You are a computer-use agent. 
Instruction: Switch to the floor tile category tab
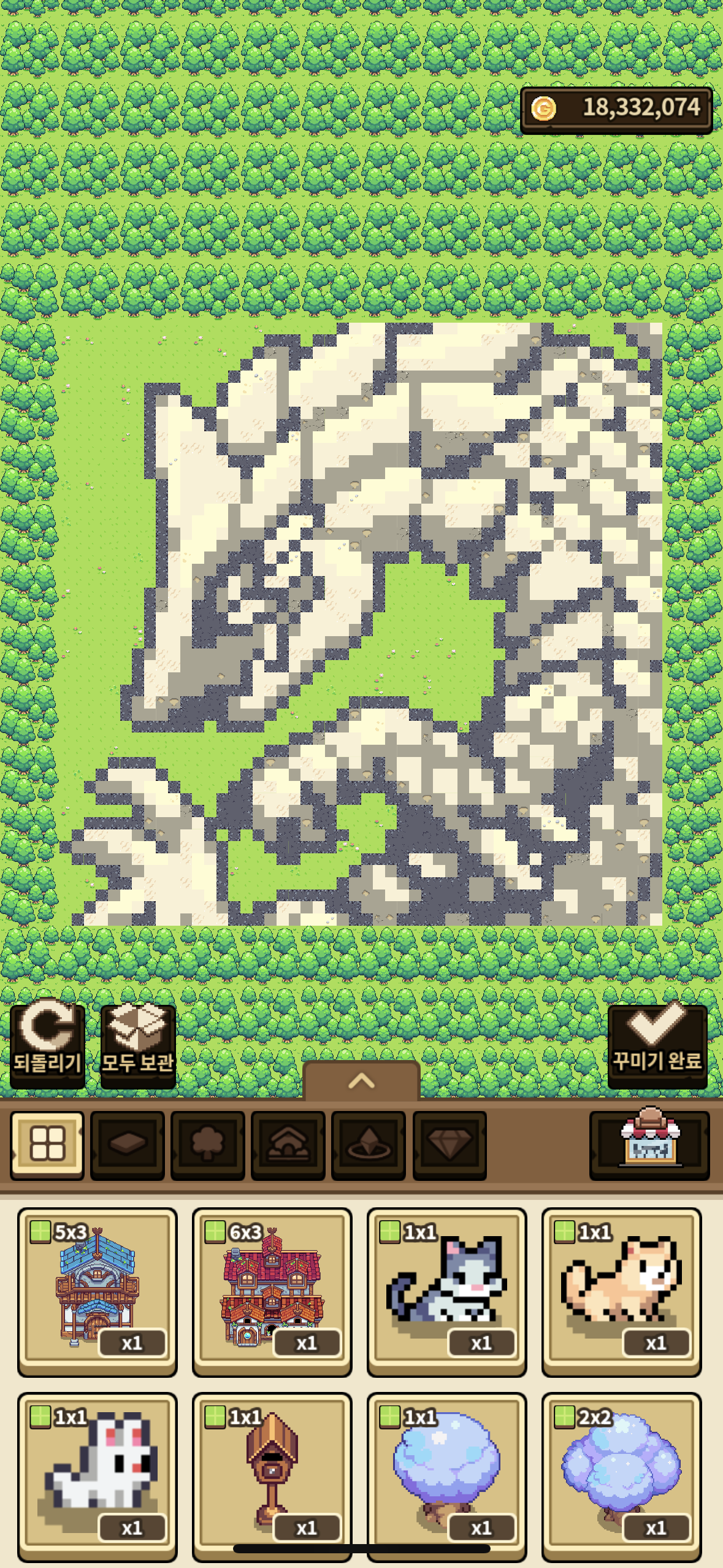point(128,1144)
